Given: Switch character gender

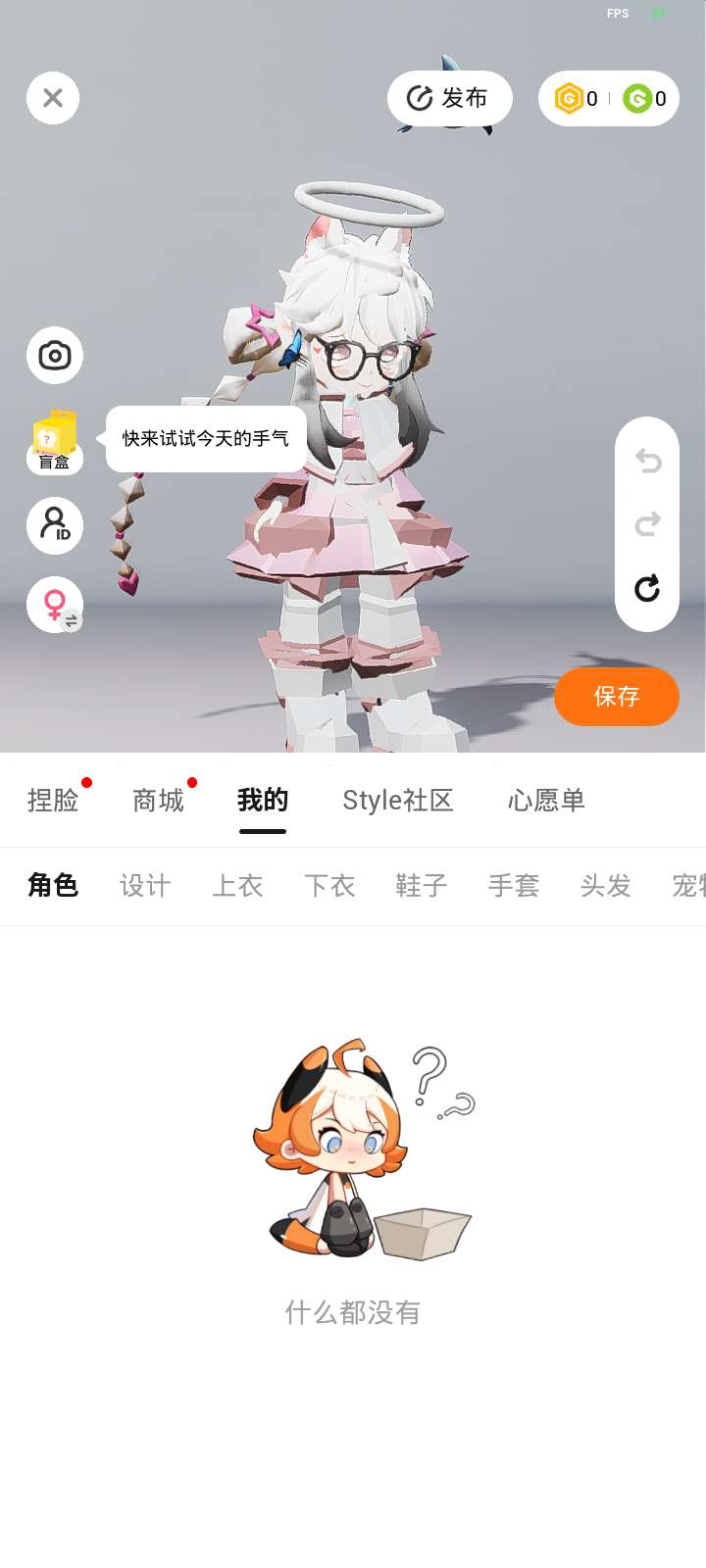Looking at the screenshot, I should [x=55, y=604].
